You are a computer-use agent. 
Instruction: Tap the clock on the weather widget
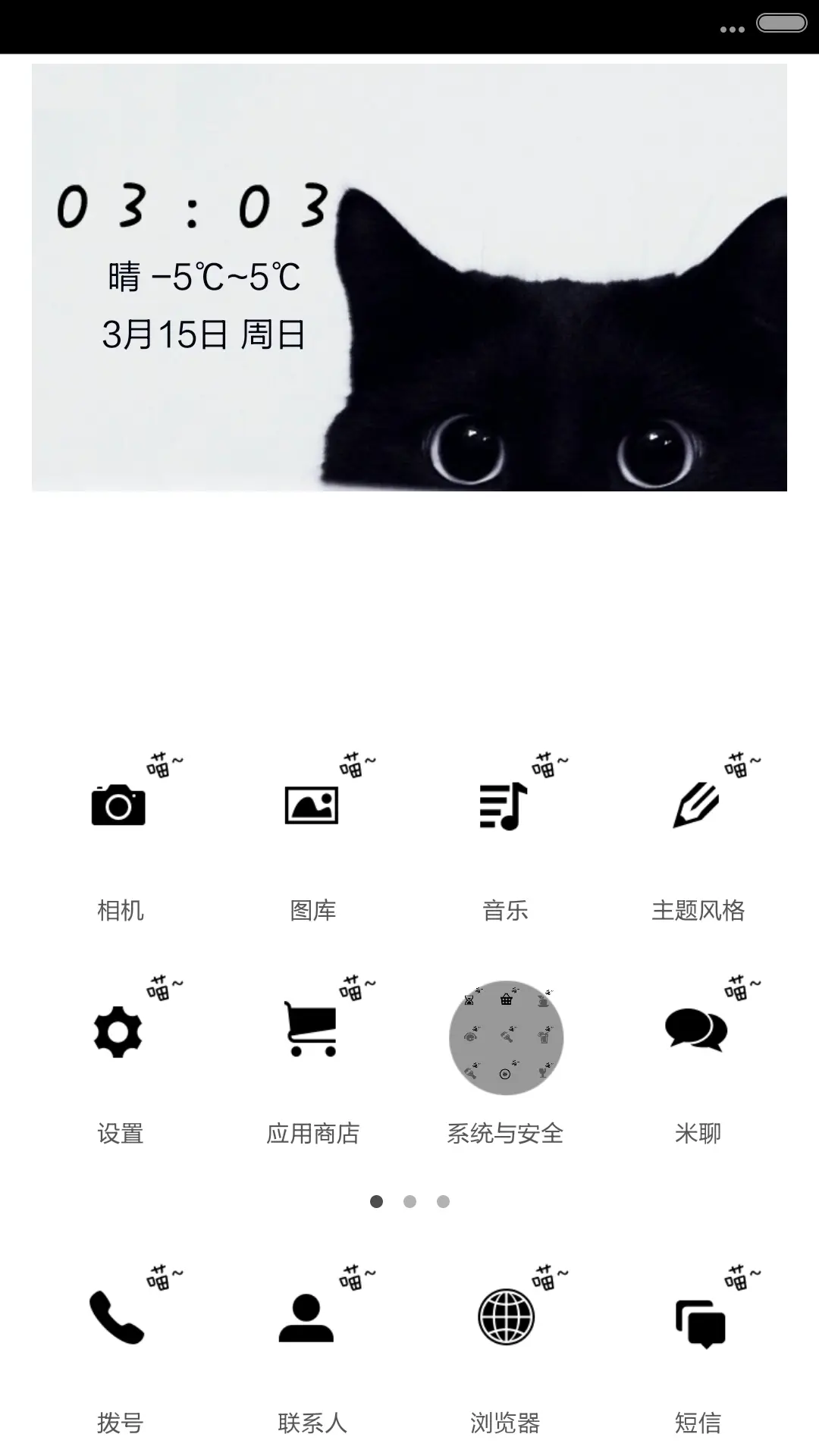click(x=193, y=205)
